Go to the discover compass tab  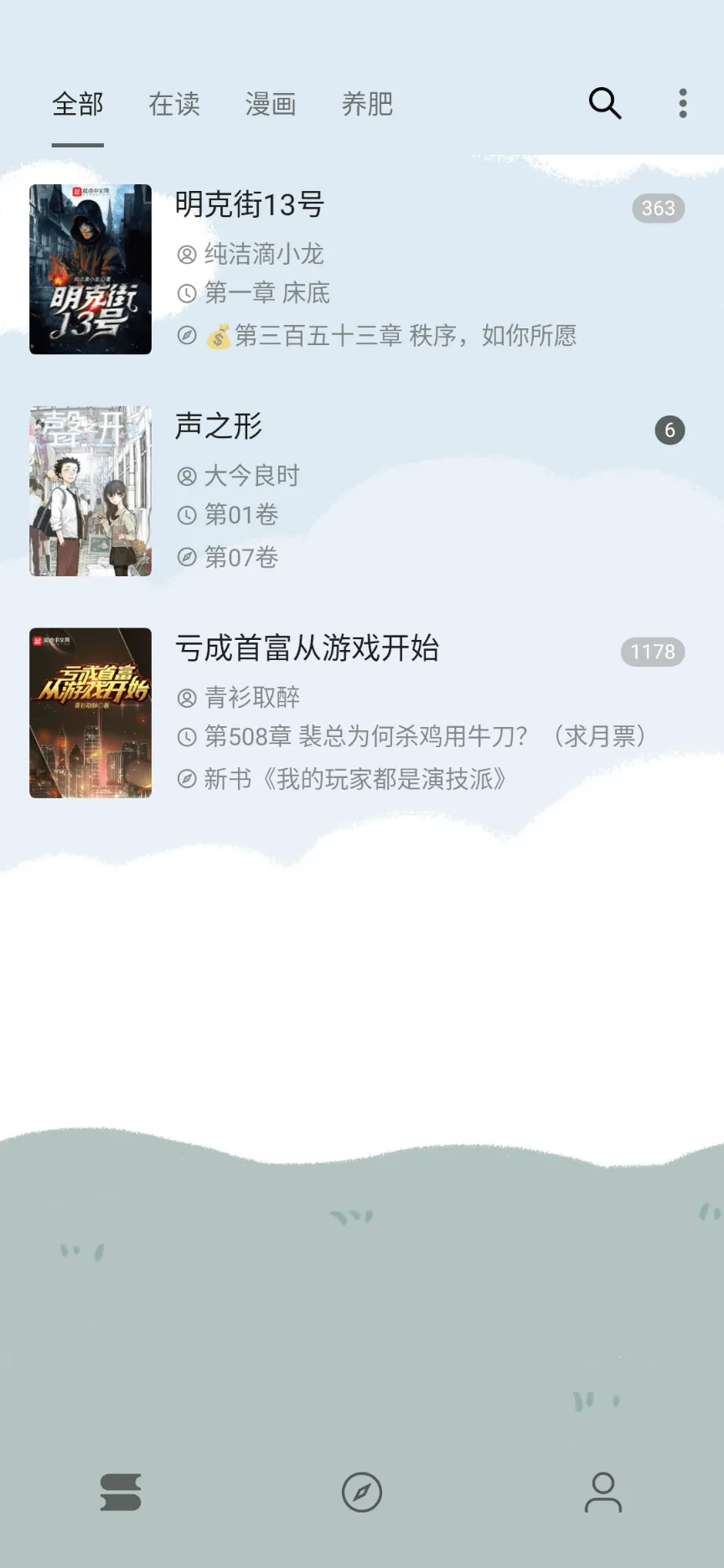tap(362, 1492)
